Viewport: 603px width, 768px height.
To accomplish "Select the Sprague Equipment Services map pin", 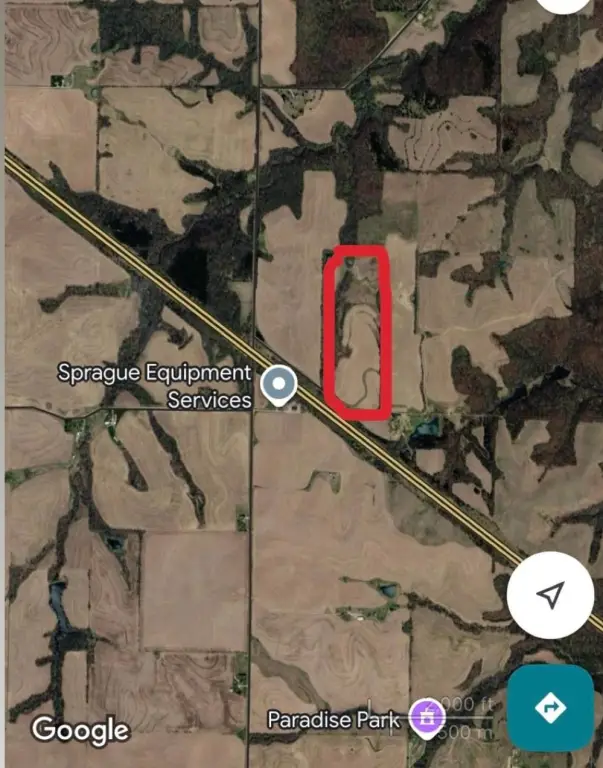I will pos(278,383).
